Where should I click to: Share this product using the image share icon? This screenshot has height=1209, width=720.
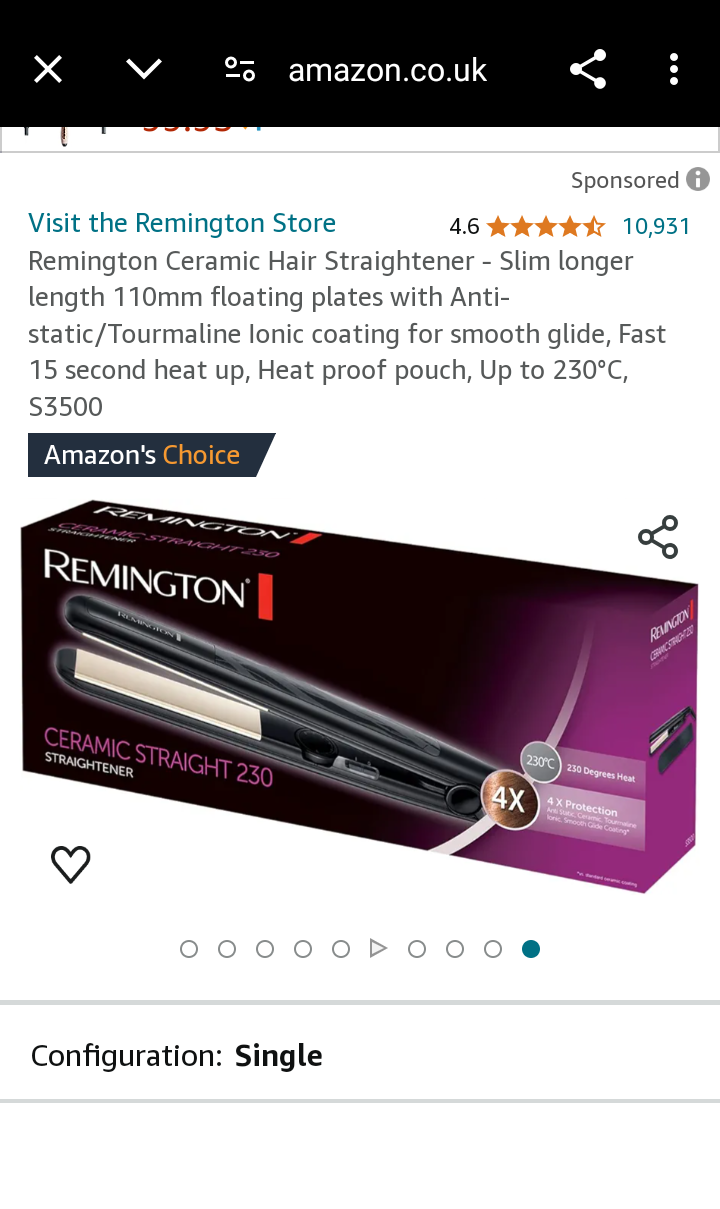pos(658,538)
